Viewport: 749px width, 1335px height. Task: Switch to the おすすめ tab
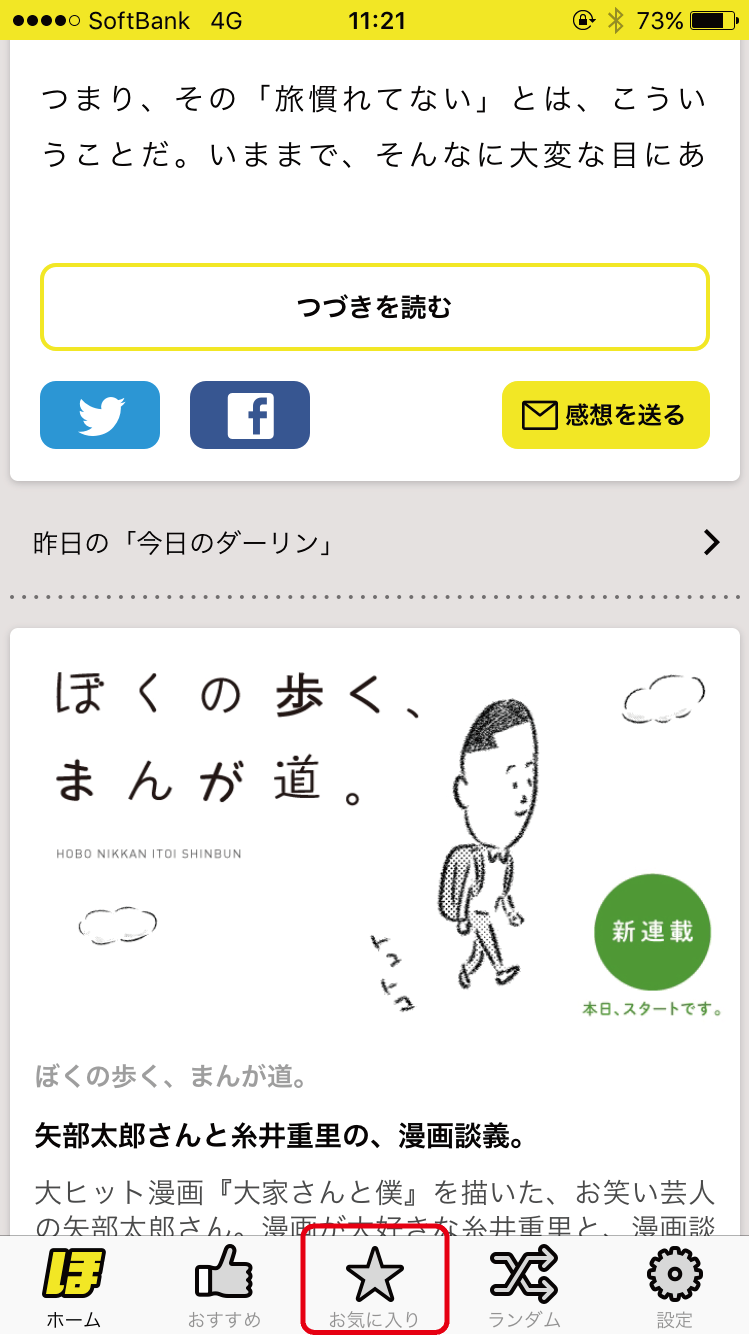tap(224, 1285)
